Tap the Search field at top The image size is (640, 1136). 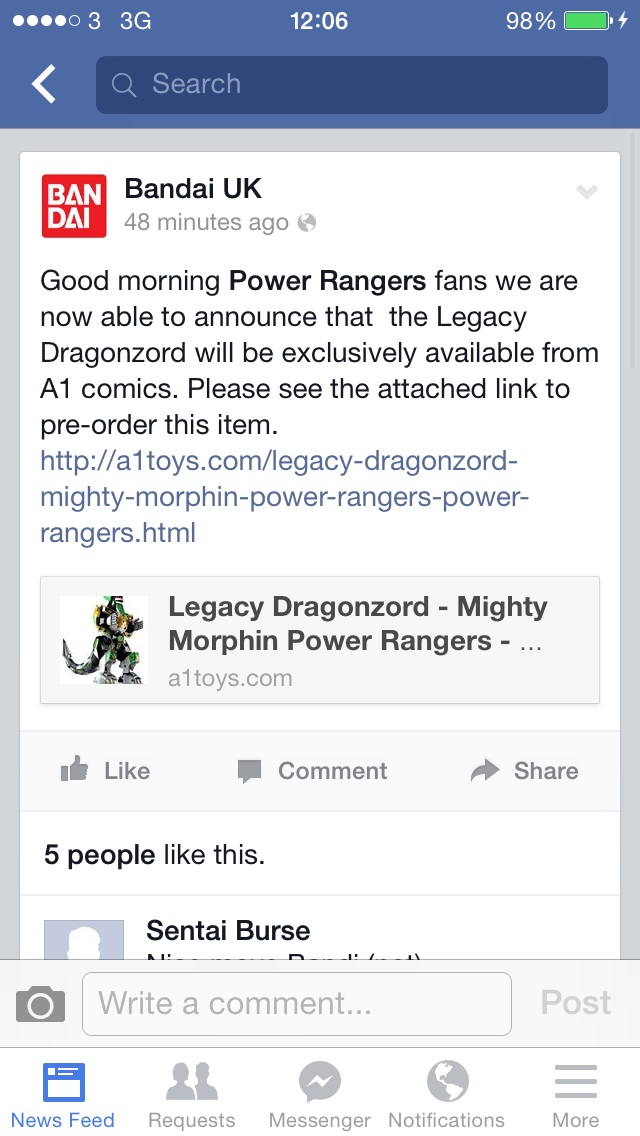tap(351, 85)
